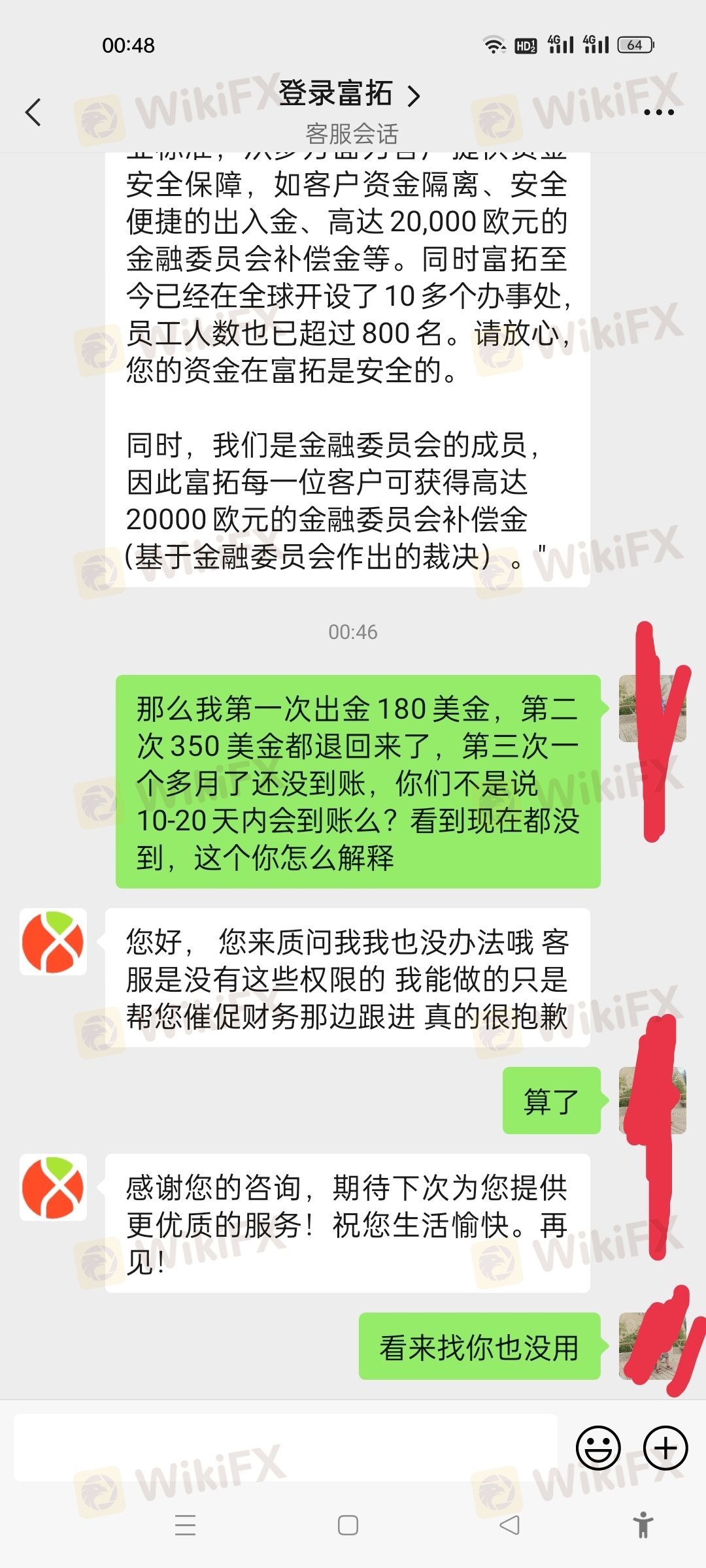
Task: Tap the system home button
Action: 348,1526
